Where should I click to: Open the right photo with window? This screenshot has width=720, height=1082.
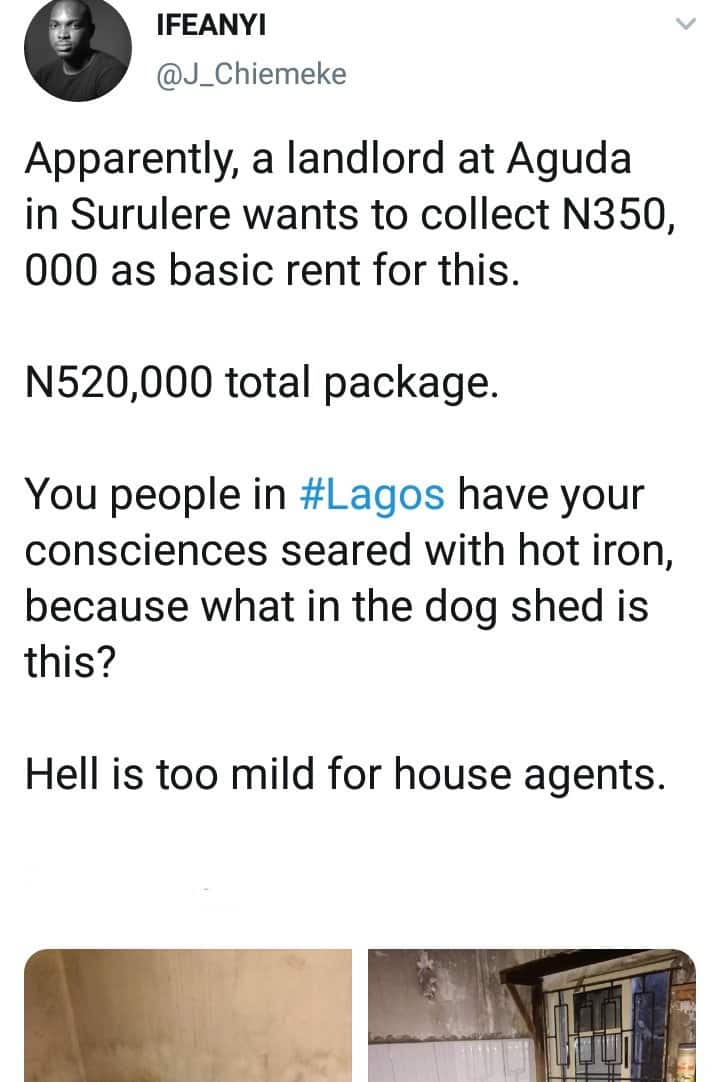point(531,1015)
